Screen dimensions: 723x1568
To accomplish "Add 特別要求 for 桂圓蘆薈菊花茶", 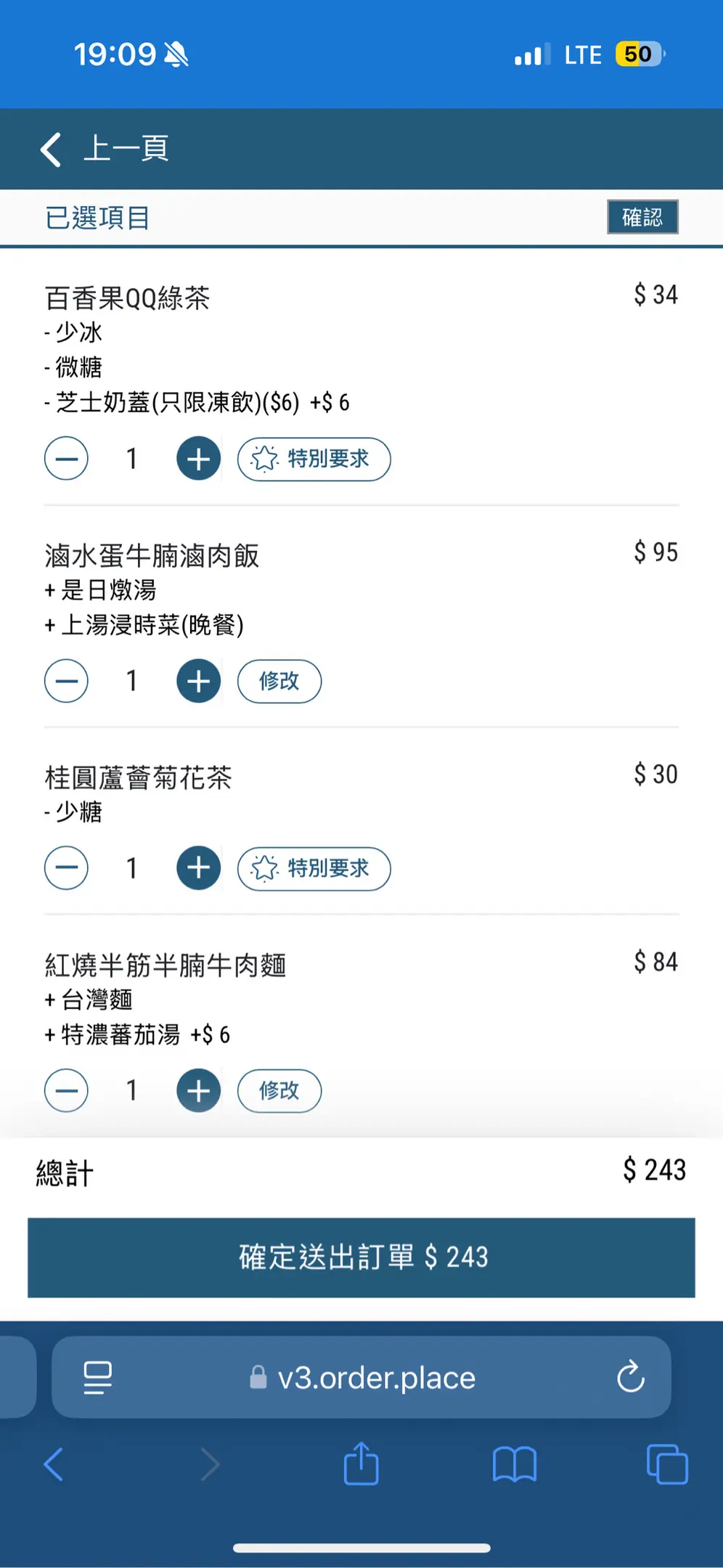I will pyautogui.click(x=314, y=868).
